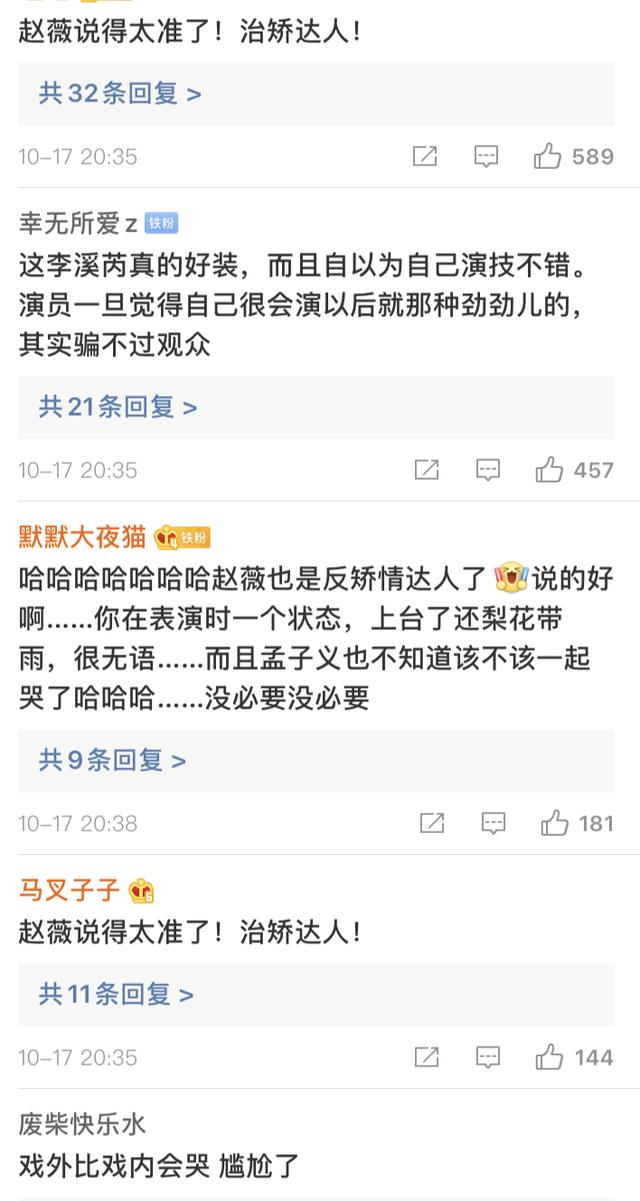Expand the 共9条回复 replies
The height and width of the screenshot is (1201, 640).
tap(112, 761)
